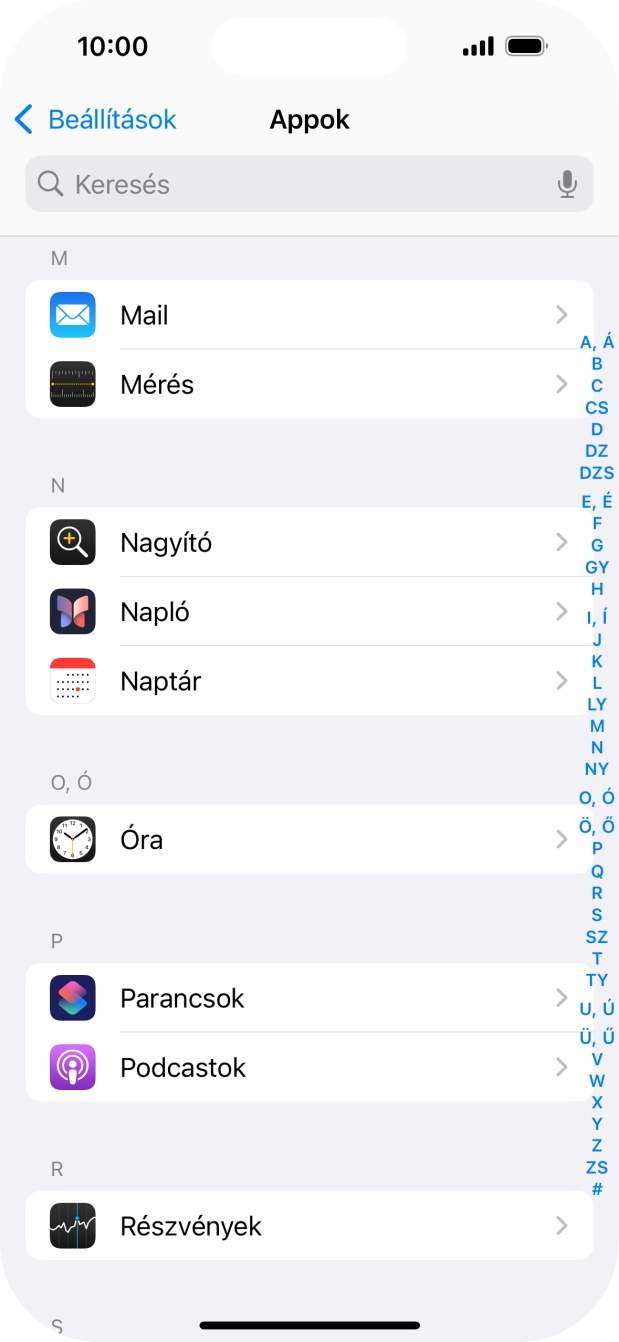Image resolution: width=619 pixels, height=1342 pixels.
Task: Jump to # in the alphabet index
Action: point(597,1189)
